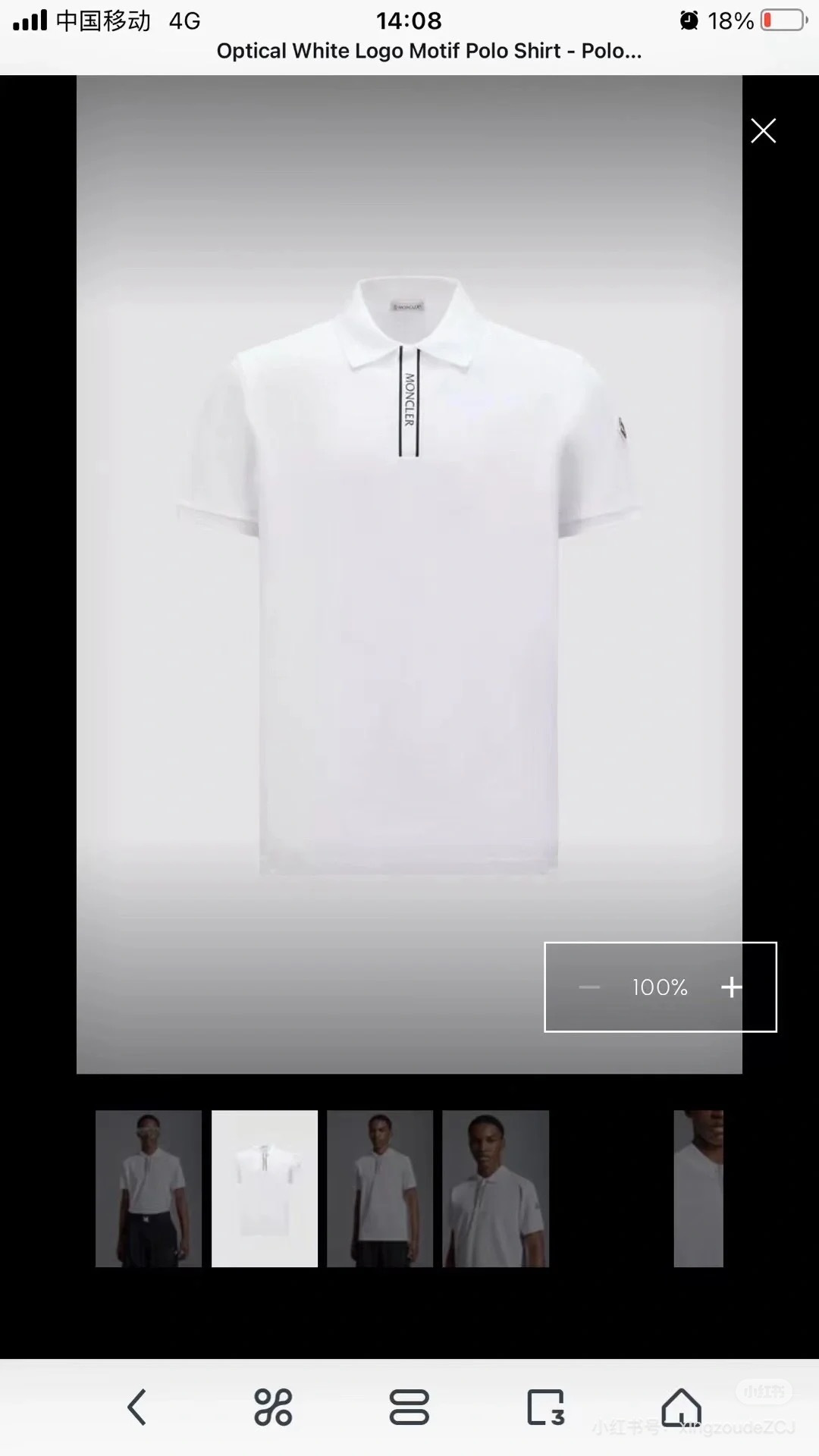
Task: Open the tab switcher showing 3 tabs
Action: [x=546, y=1407]
